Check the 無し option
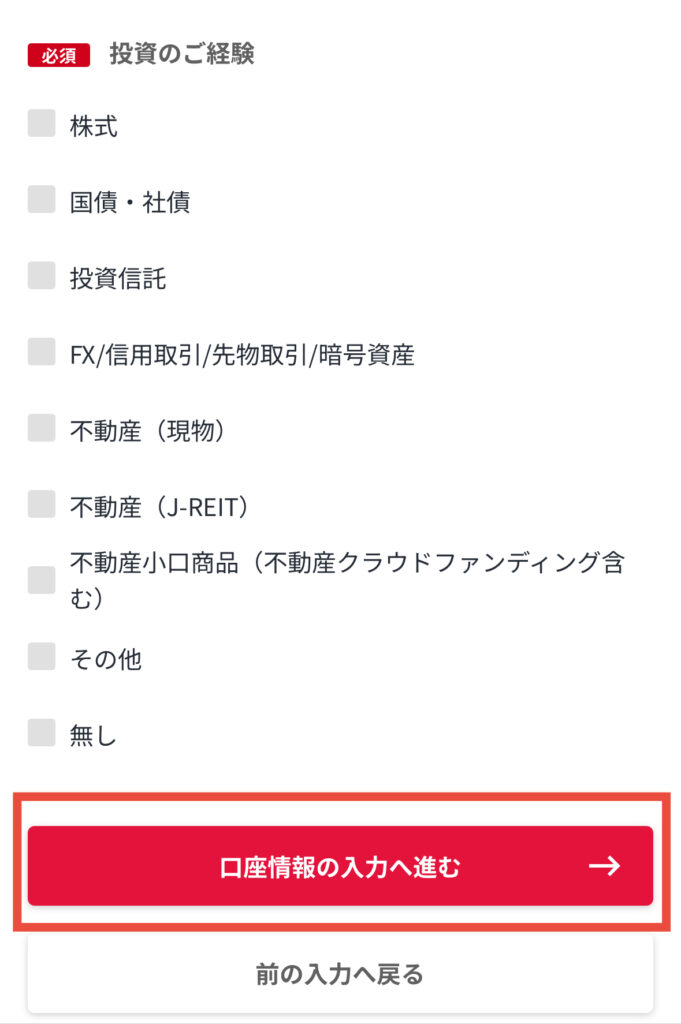This screenshot has width=681, height=1024. point(41,733)
